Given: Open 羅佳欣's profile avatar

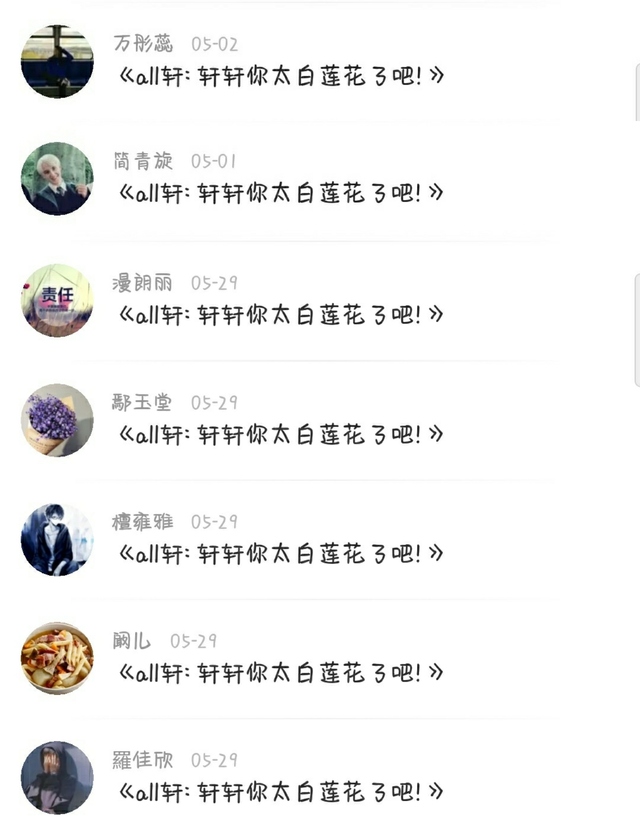Looking at the screenshot, I should pos(57,777).
